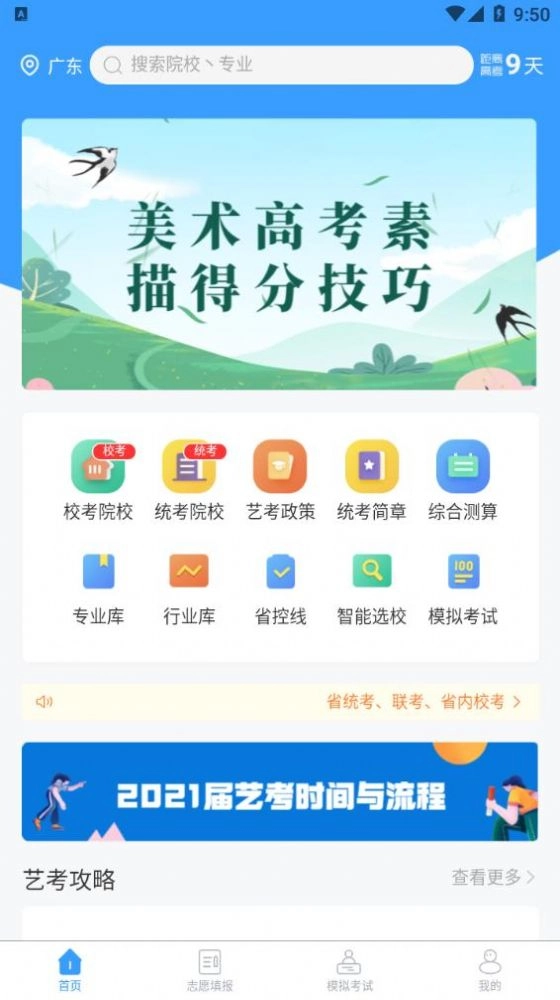560x1000 pixels.
Task: View 省控线
Action: point(281,589)
